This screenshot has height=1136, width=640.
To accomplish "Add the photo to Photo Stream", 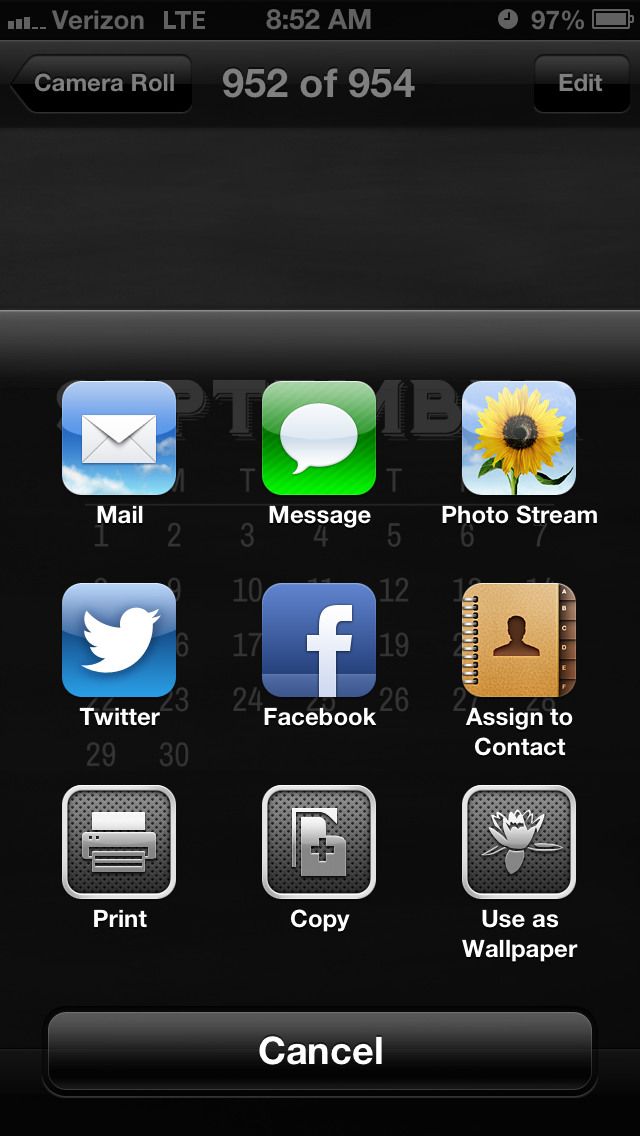I will click(519, 438).
